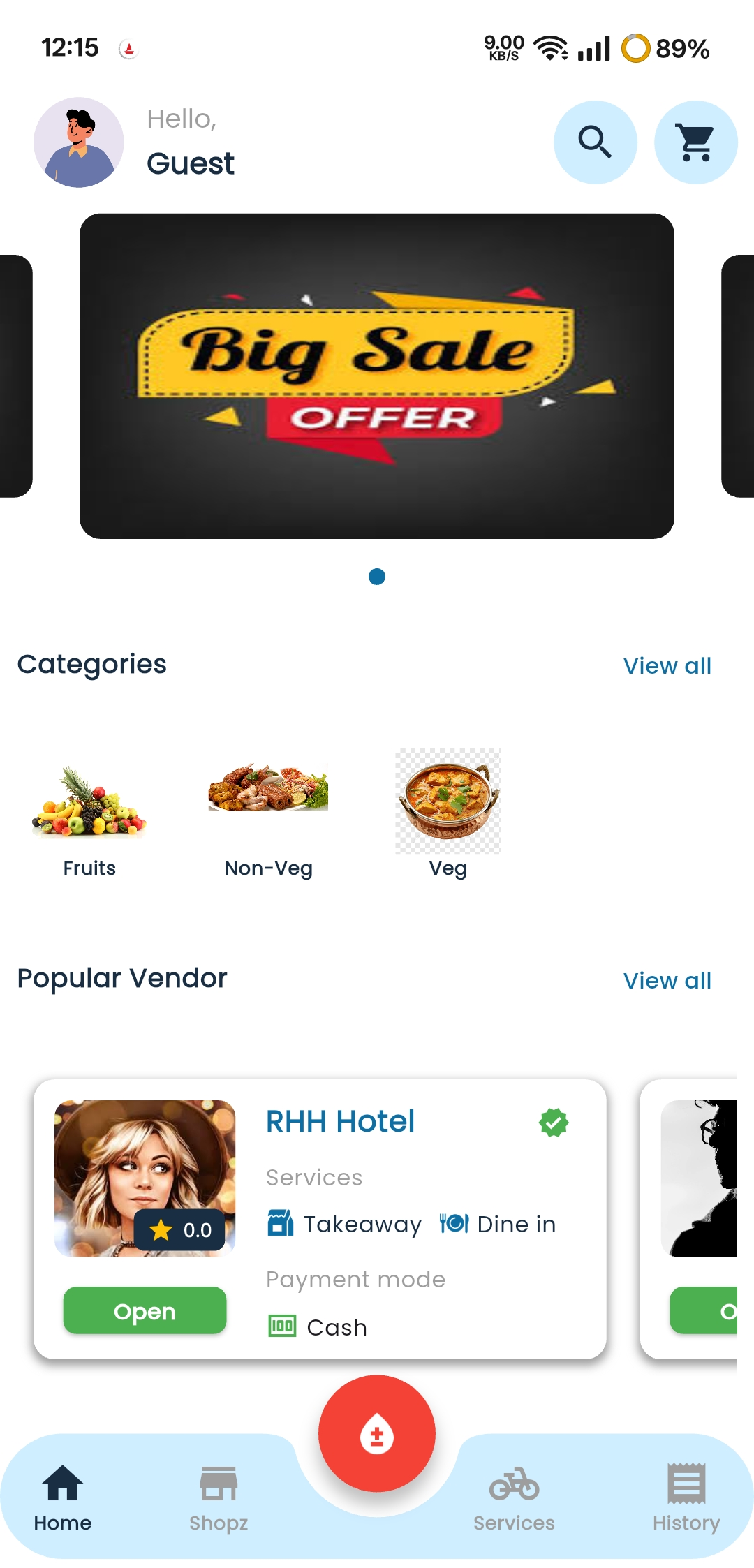This screenshot has width=754, height=1568.
Task: Switch to the Home tab
Action: click(x=63, y=1497)
